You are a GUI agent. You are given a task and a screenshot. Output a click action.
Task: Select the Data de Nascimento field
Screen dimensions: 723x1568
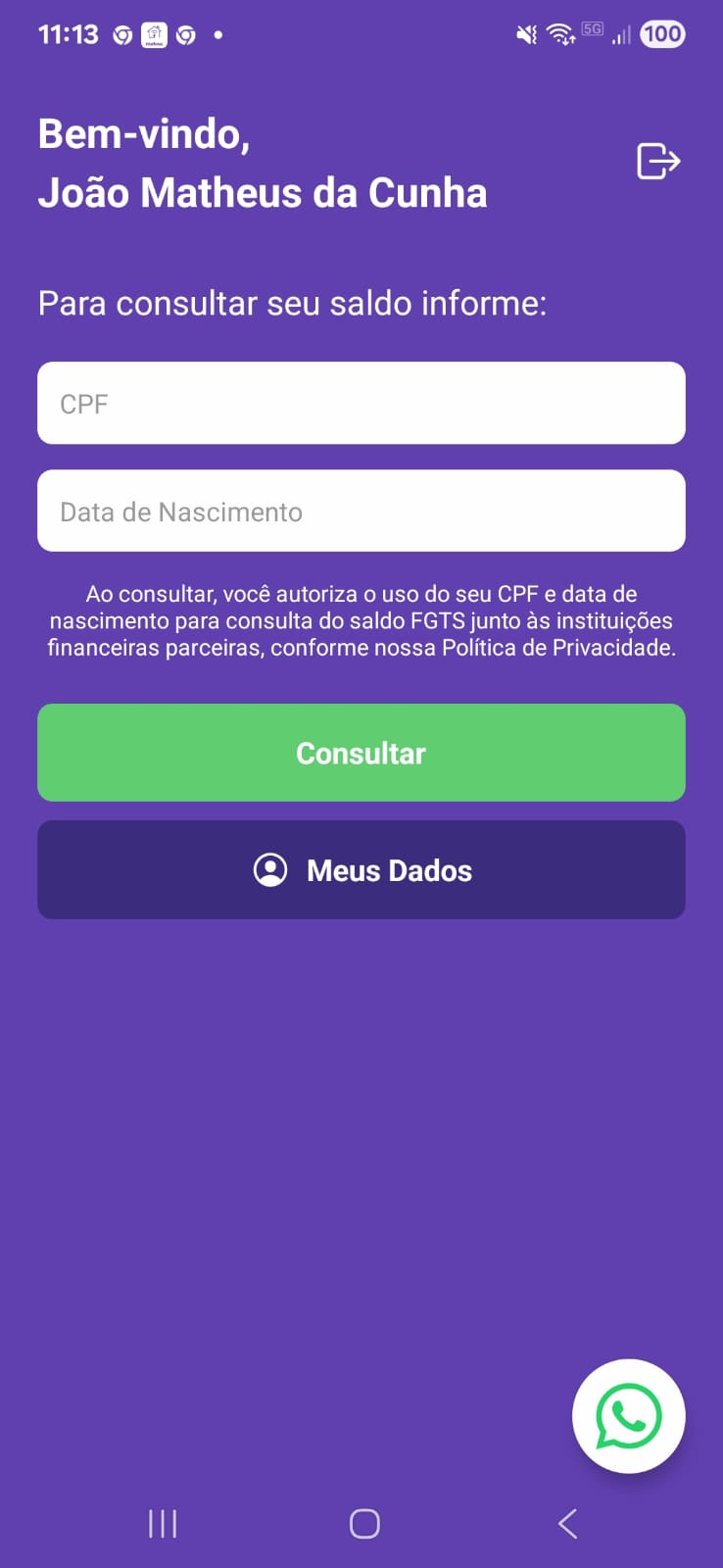pyautogui.click(x=361, y=511)
